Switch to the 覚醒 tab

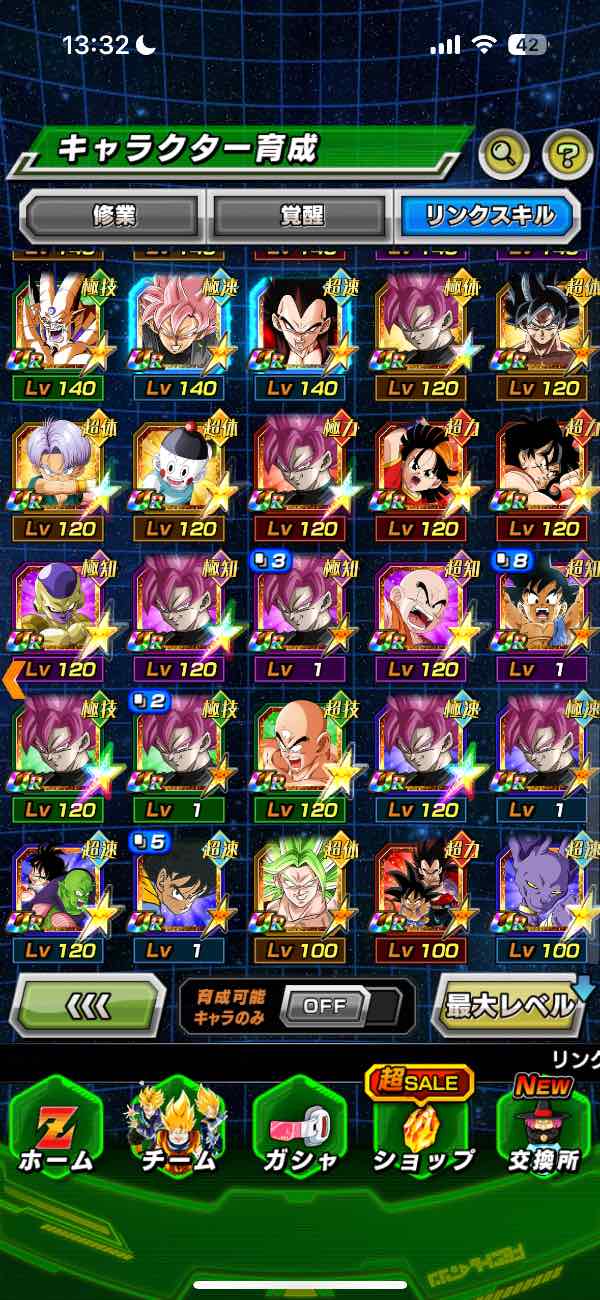pos(300,216)
